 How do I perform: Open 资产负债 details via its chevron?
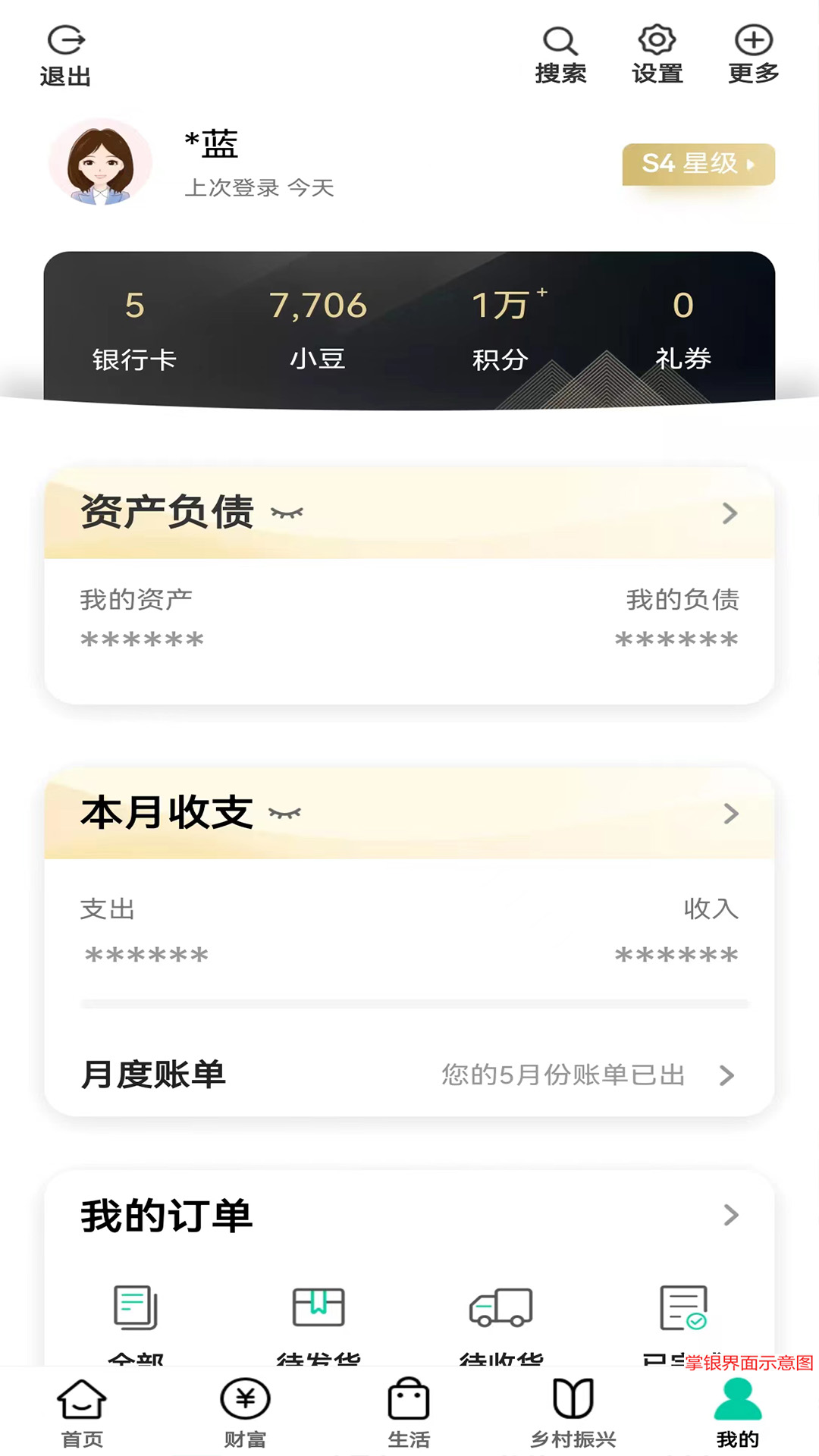[x=730, y=513]
